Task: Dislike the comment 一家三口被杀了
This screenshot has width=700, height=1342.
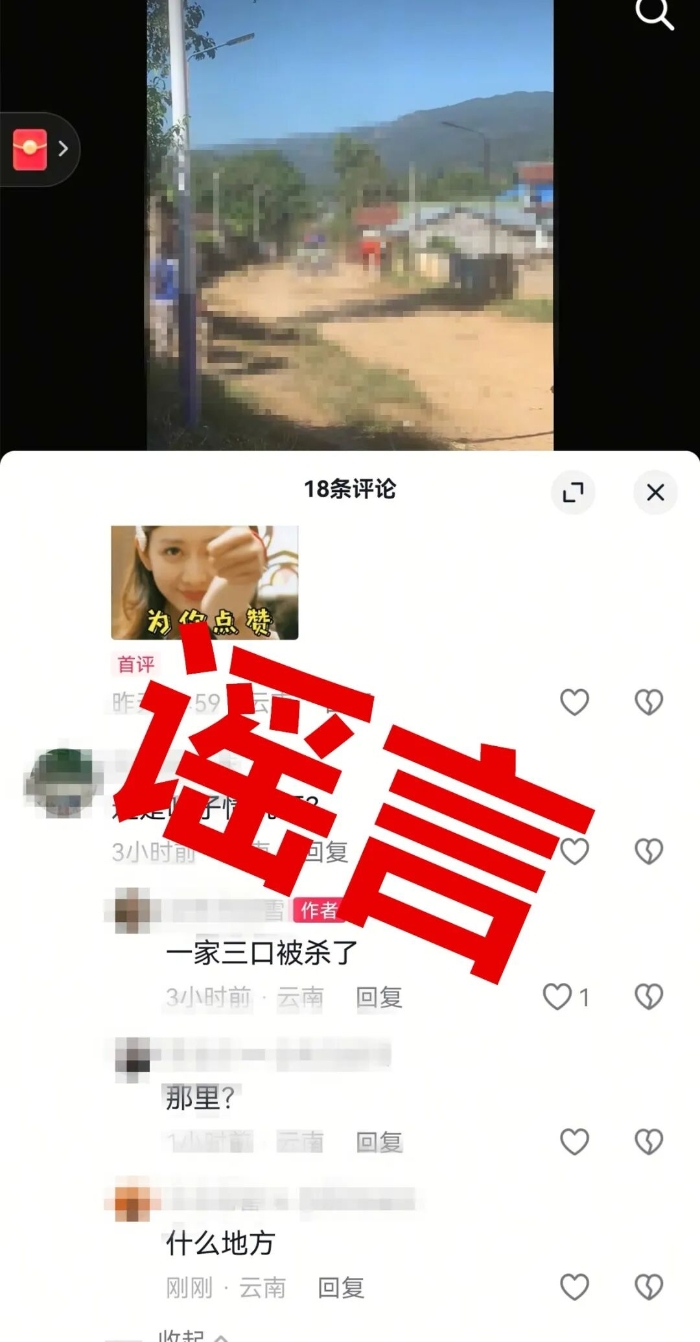Action: [649, 996]
